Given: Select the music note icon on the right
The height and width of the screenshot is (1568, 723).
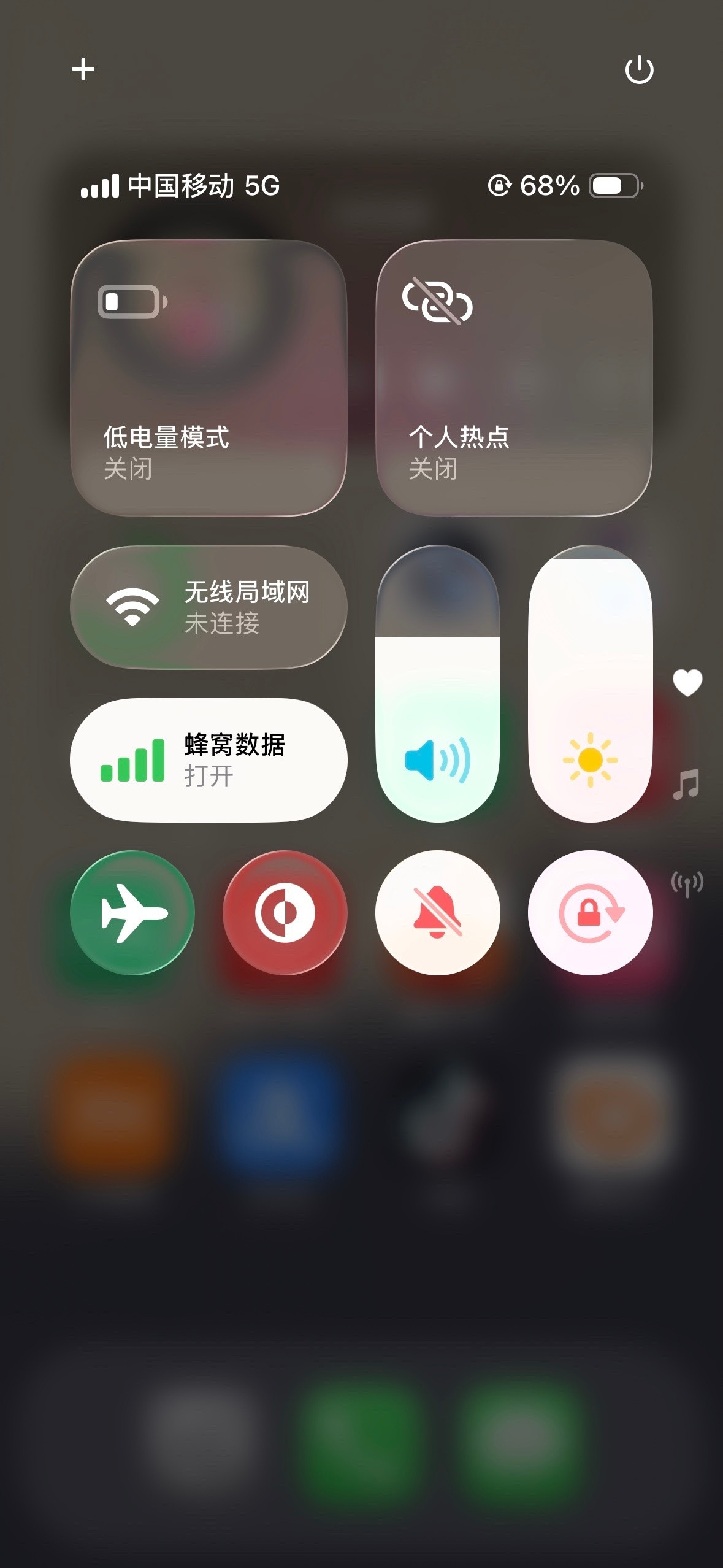Looking at the screenshot, I should click(688, 784).
